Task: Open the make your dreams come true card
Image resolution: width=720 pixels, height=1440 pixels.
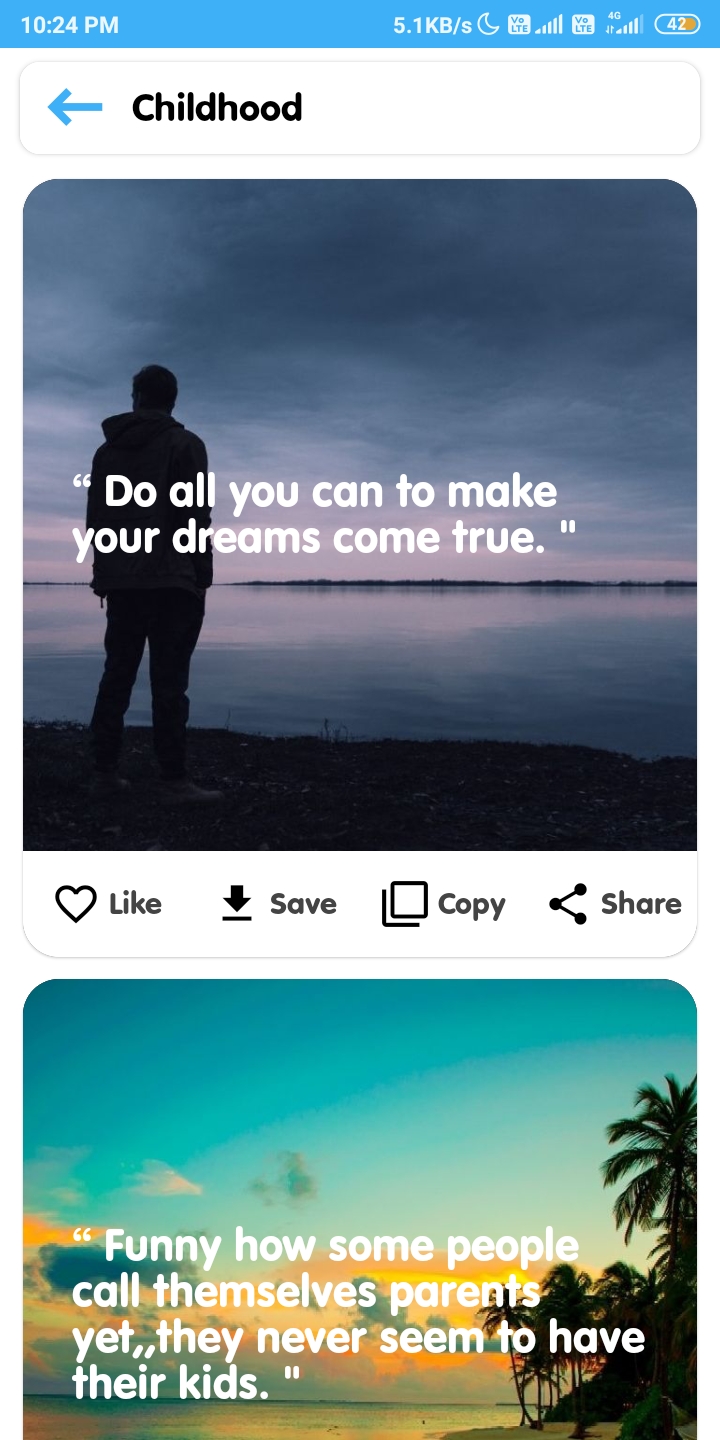Action: coord(360,515)
